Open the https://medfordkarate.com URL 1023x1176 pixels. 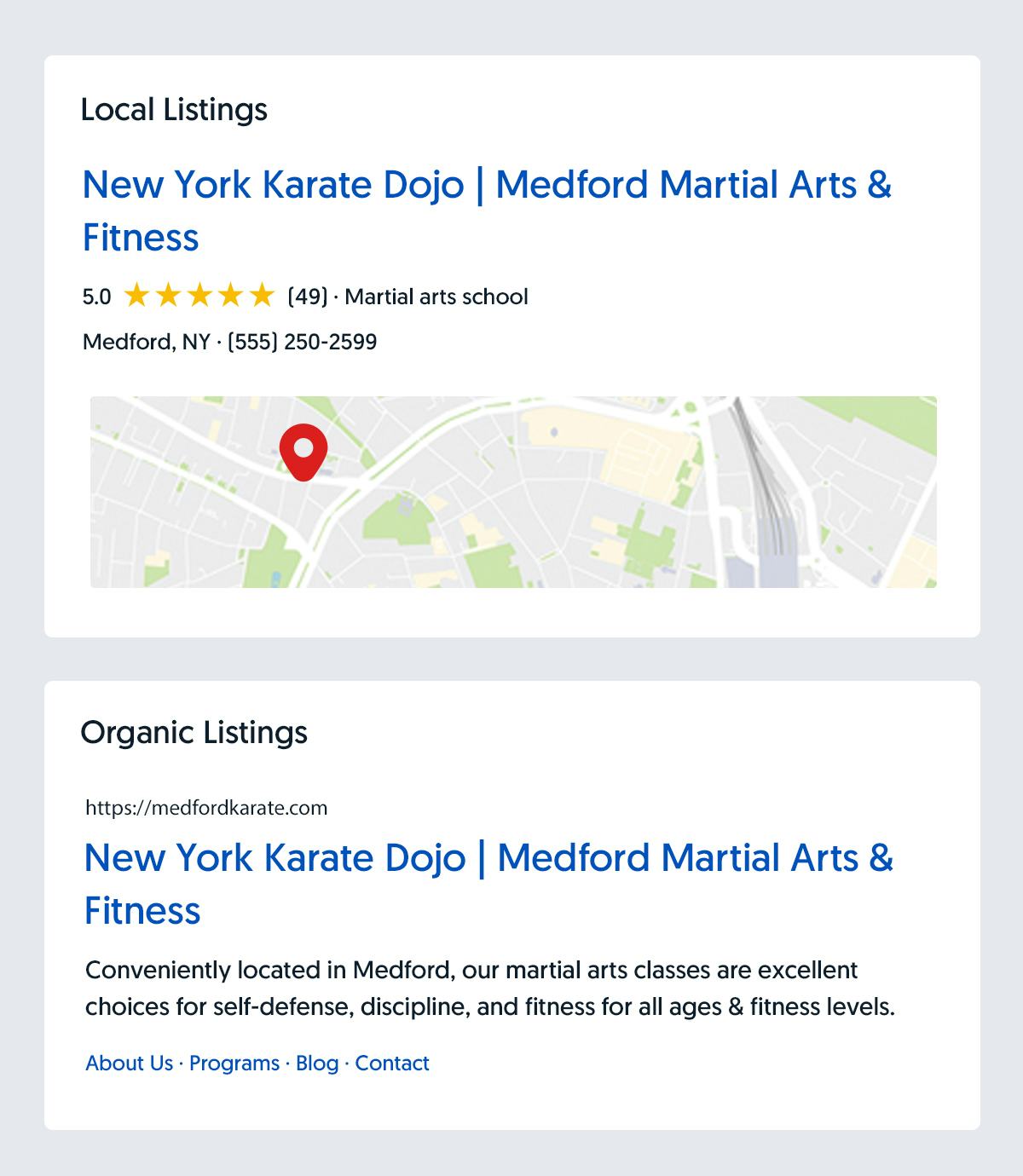click(207, 808)
